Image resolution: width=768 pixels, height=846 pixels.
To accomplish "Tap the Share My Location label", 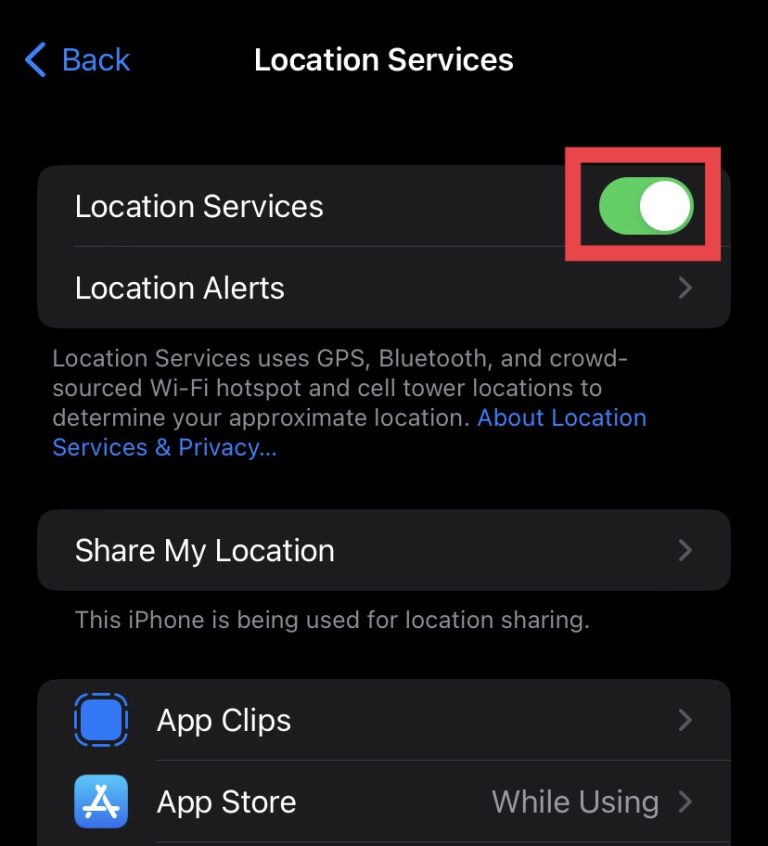I will (x=204, y=550).
